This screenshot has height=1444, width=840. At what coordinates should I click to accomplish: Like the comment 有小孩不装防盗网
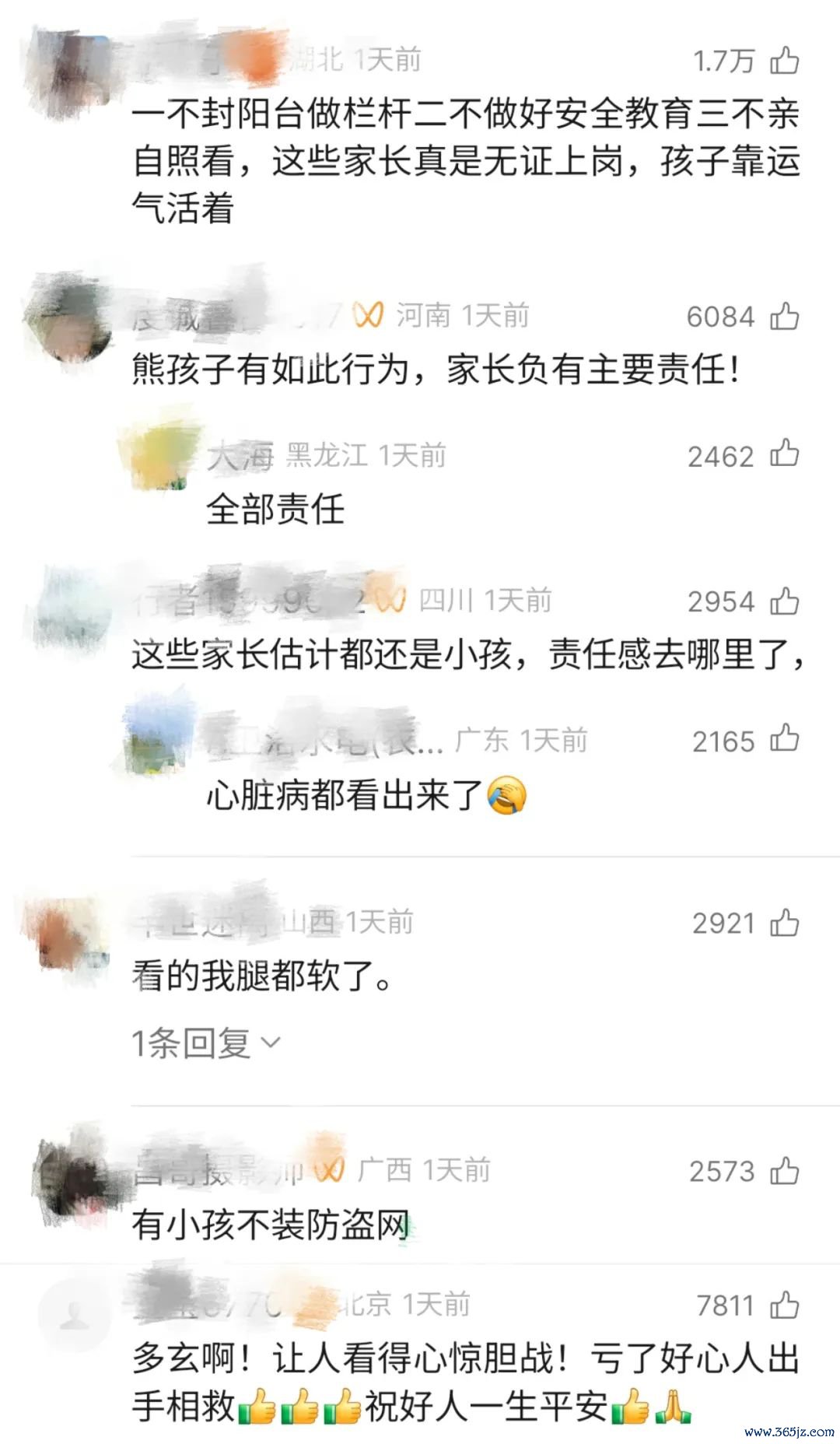785,1171
